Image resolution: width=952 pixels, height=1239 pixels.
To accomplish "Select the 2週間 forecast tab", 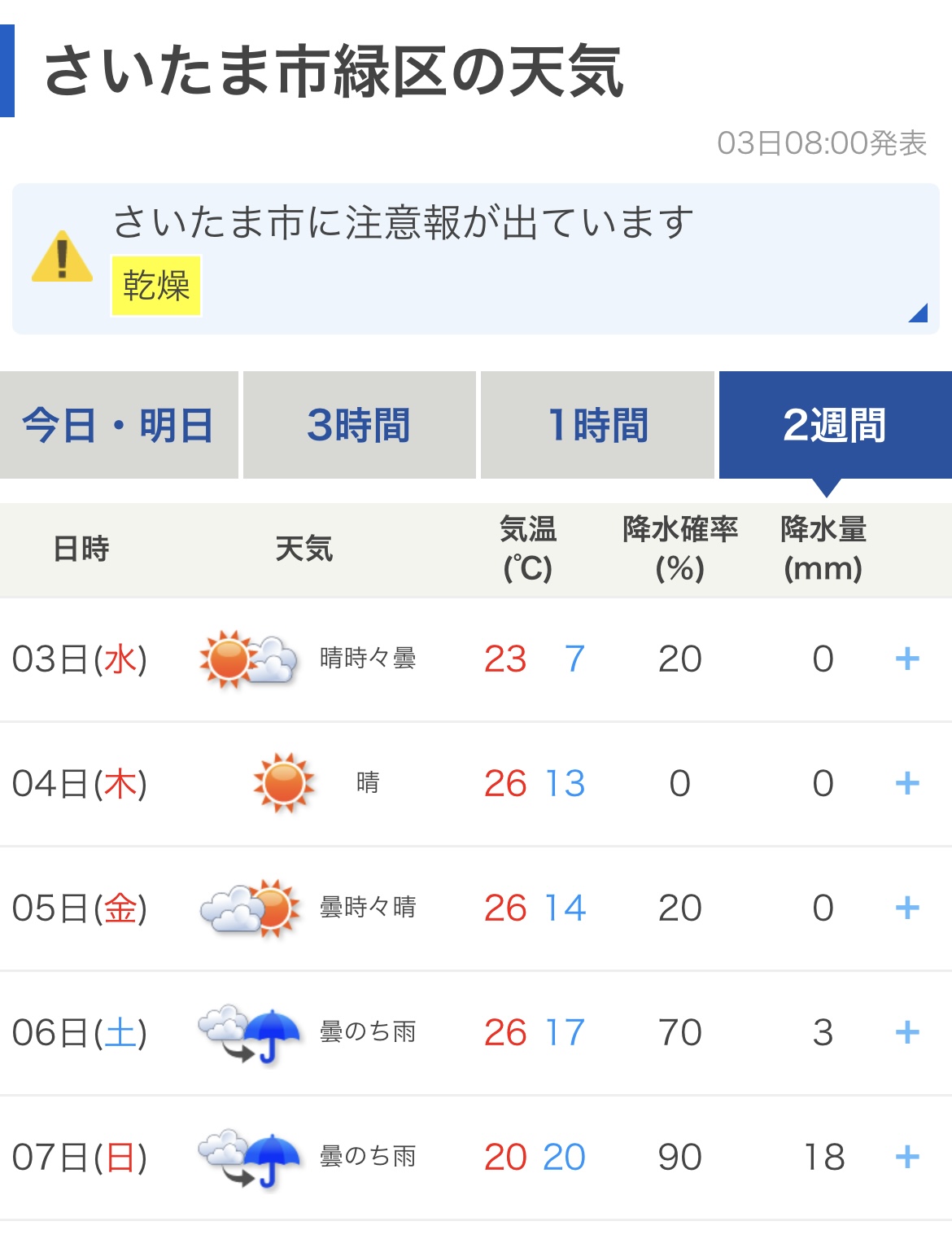I will [x=835, y=425].
